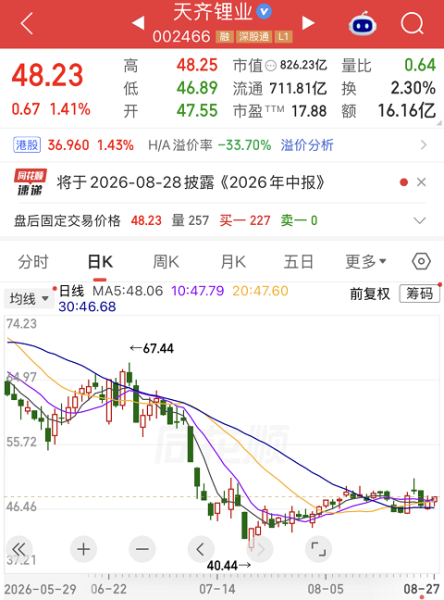Open the 2026年中报 disclosure notice
Image resolution: width=444 pixels, height=600 pixels.
pyautogui.click(x=191, y=183)
